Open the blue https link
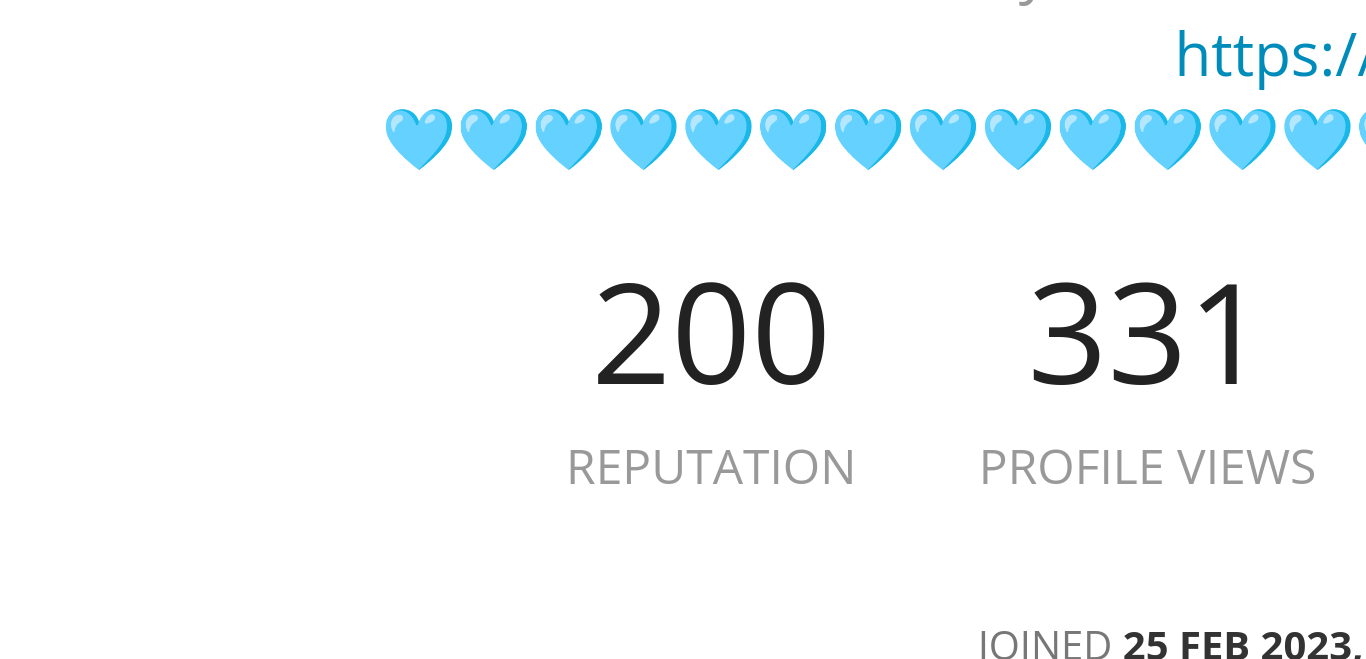Viewport: 1366px width, 659px height. [x=1270, y=55]
